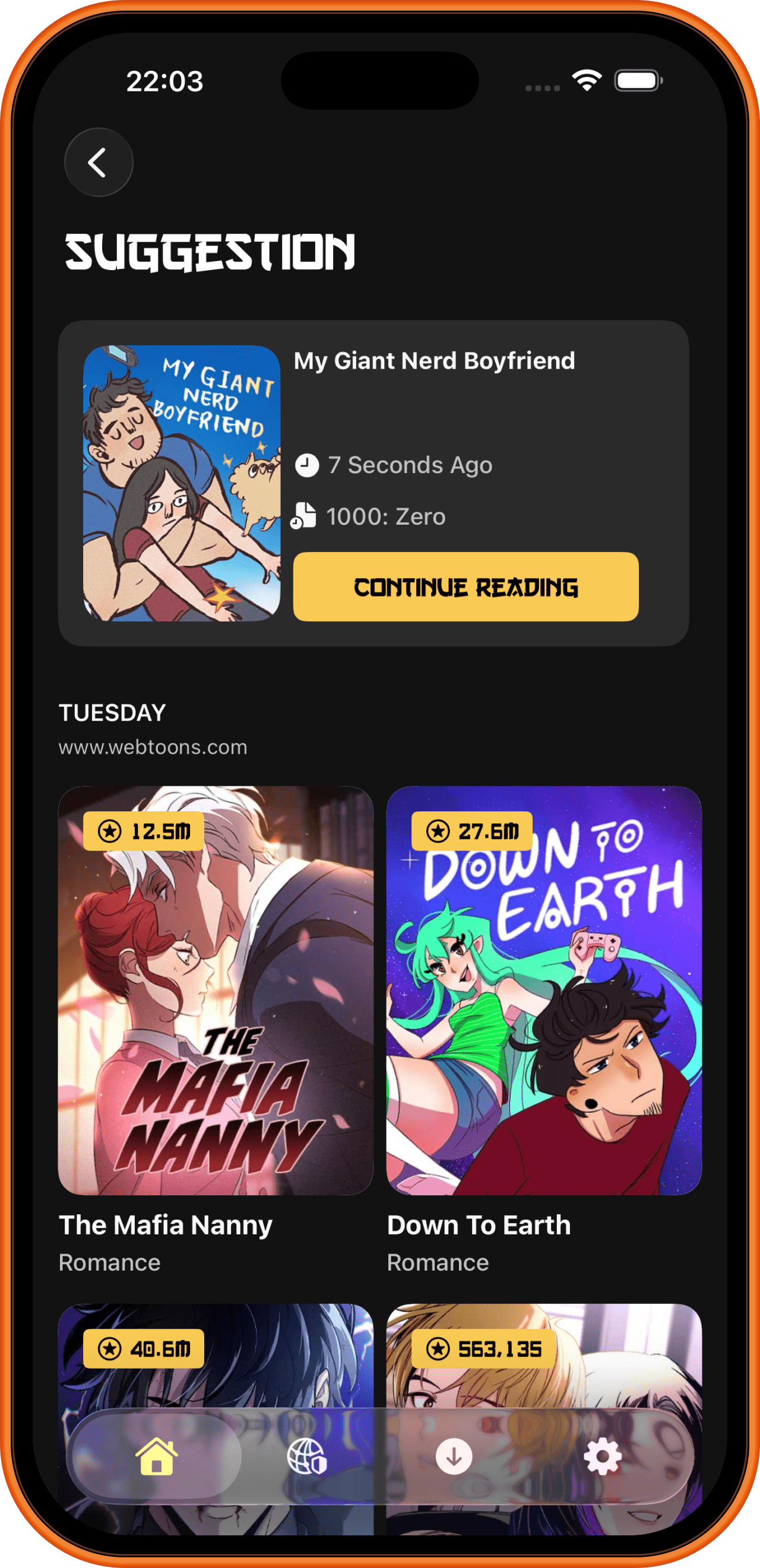This screenshot has height=1568, width=760.
Task: Tap the Downloads icon in bottom bar
Action: [454, 1456]
